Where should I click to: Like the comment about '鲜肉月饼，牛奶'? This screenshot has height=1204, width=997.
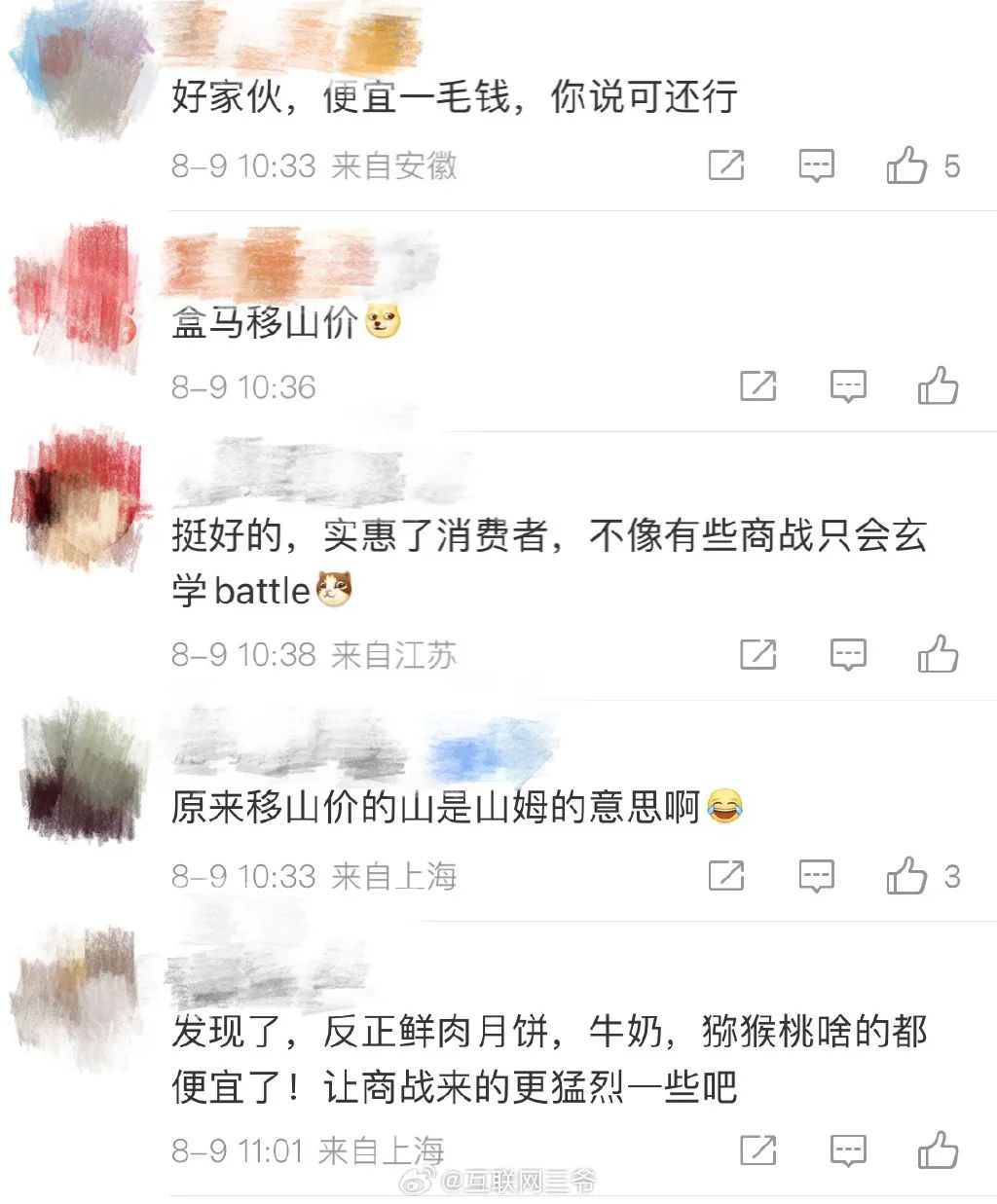pyautogui.click(x=938, y=1150)
